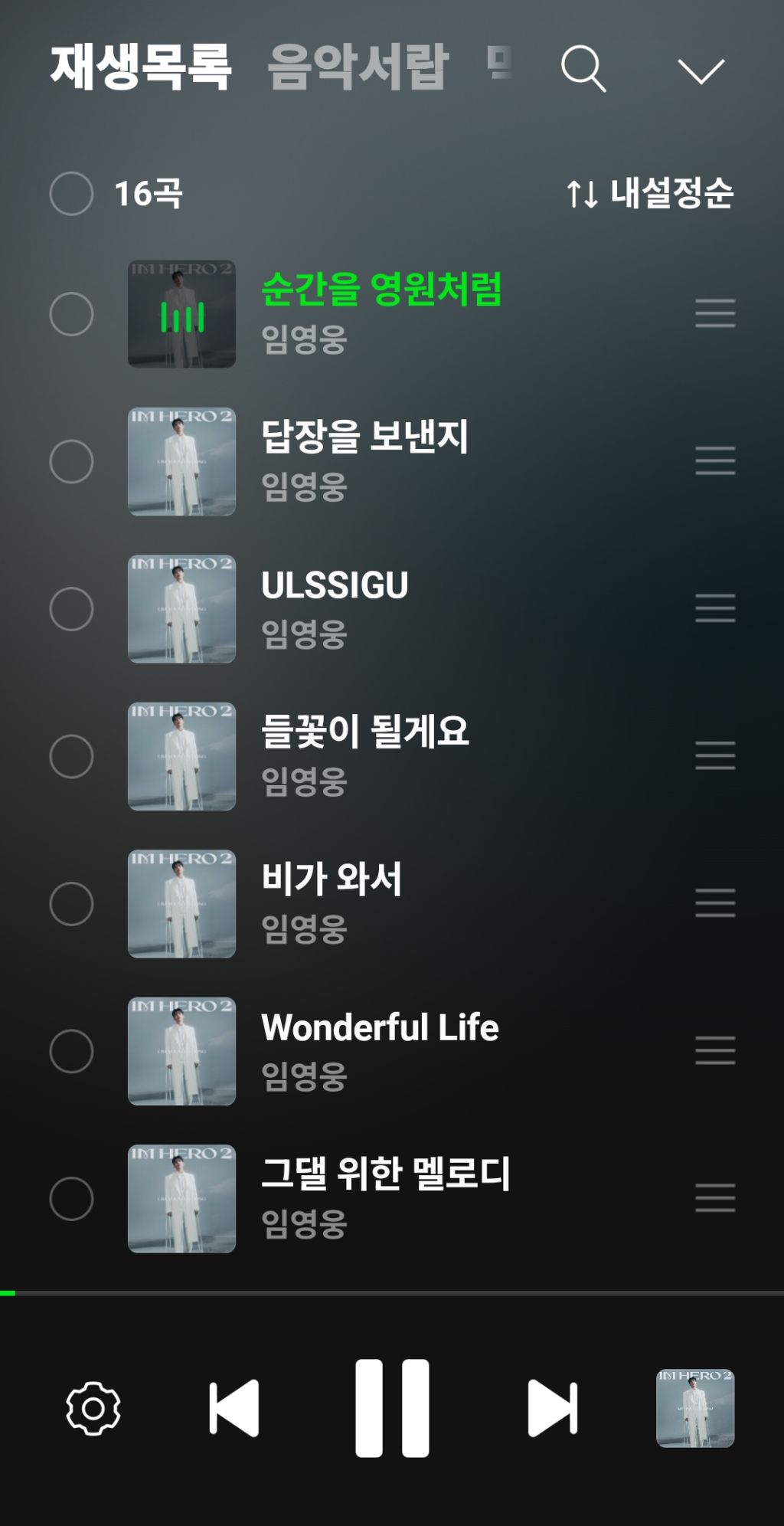Screen dimensions: 784x1526
Task: Open the album art thumbnail in the player bar
Action: point(695,1408)
